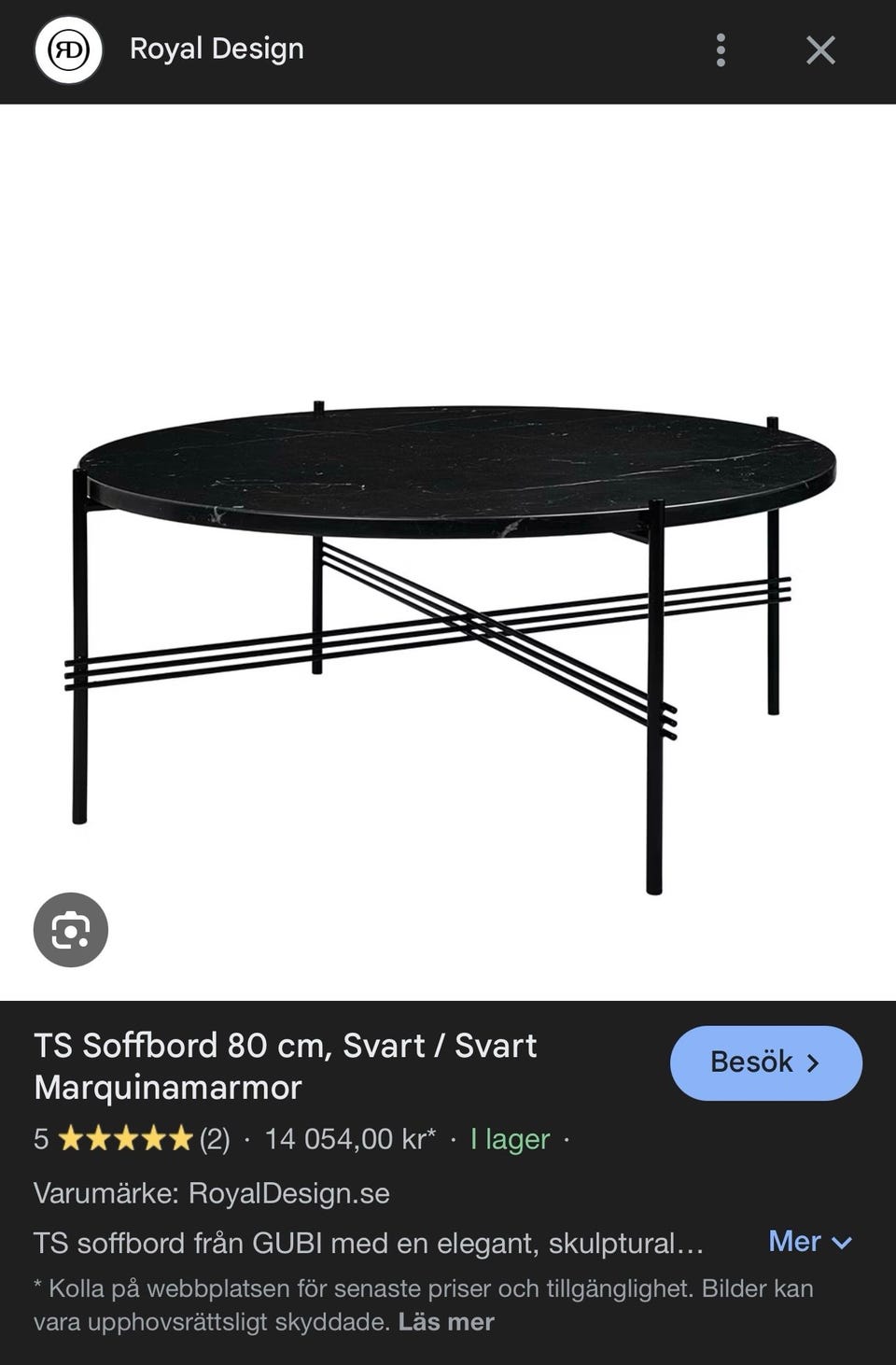
Task: Open the TS Soffbord 80 cm product title
Action: [x=286, y=1066]
